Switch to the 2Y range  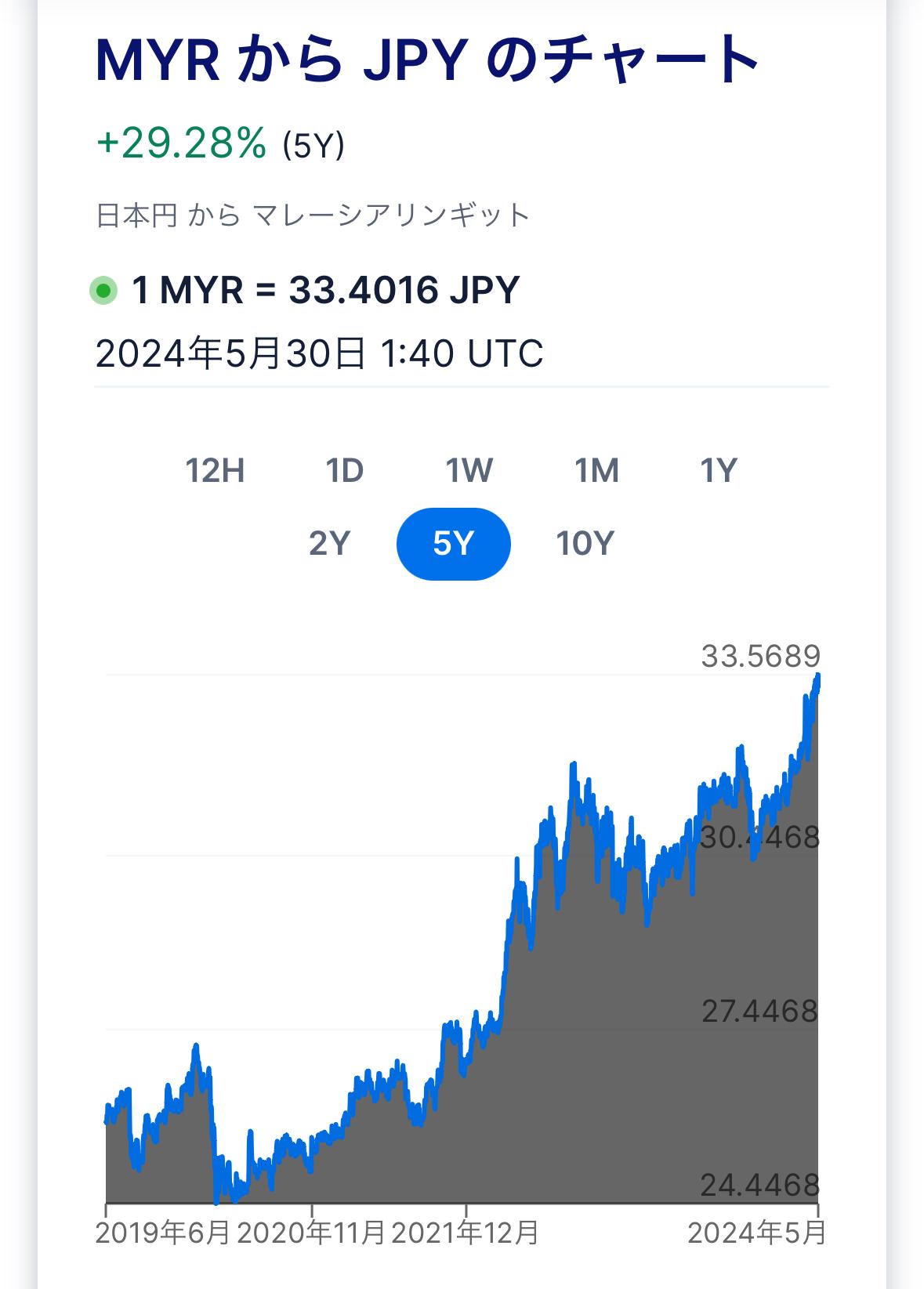329,543
